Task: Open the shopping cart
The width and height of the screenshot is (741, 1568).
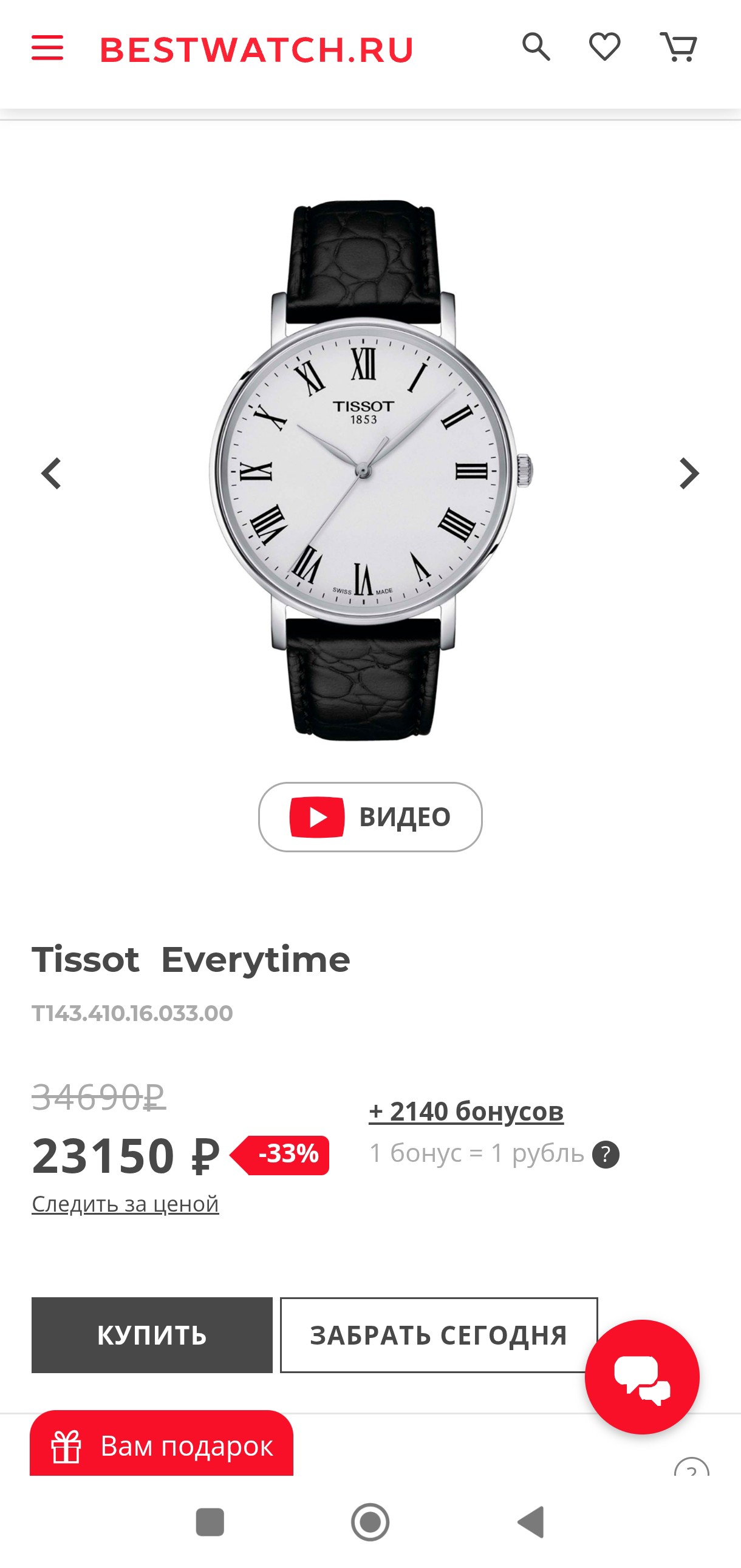Action: pos(678,47)
